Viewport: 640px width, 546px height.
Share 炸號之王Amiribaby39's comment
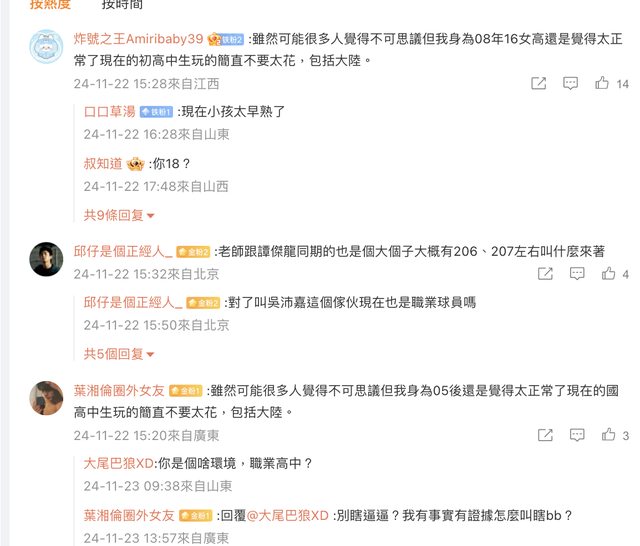click(x=538, y=84)
